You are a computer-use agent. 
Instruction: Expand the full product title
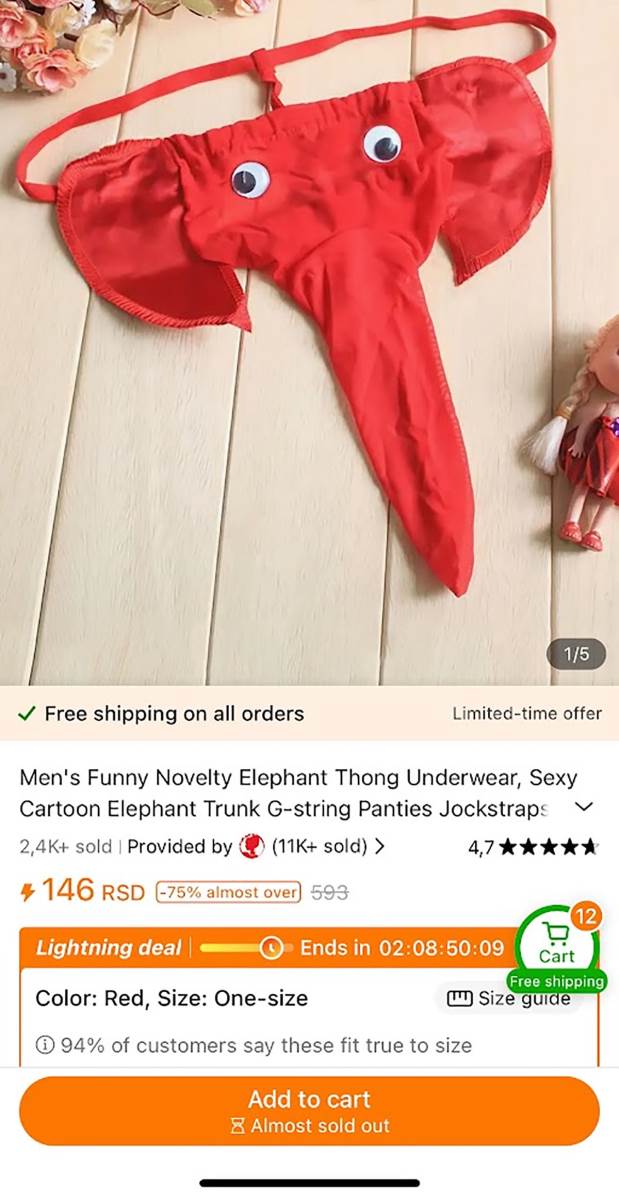point(585,807)
